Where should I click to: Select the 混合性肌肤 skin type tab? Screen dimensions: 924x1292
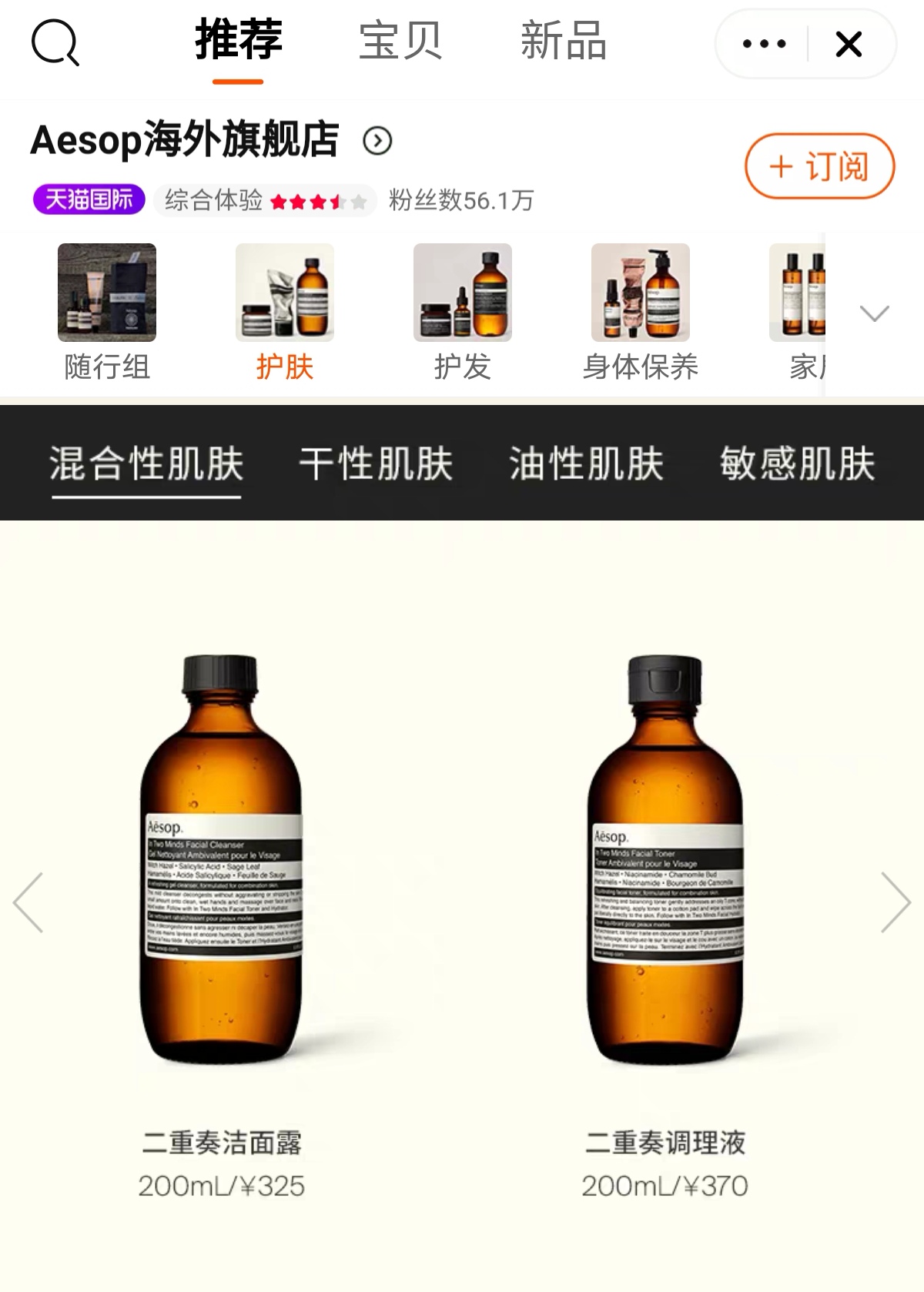click(x=146, y=464)
